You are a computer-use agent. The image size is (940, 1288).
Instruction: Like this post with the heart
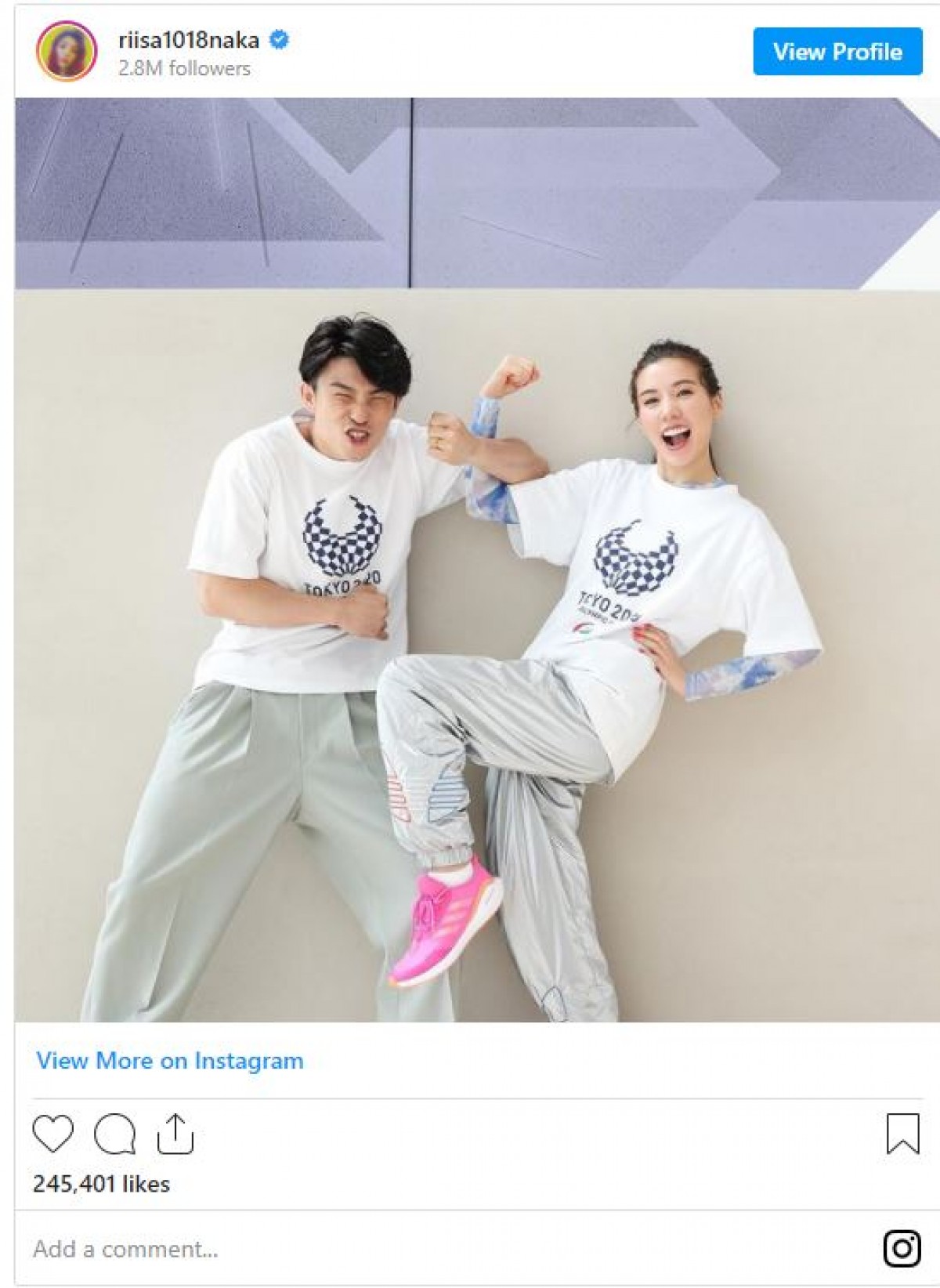pos(53,1133)
